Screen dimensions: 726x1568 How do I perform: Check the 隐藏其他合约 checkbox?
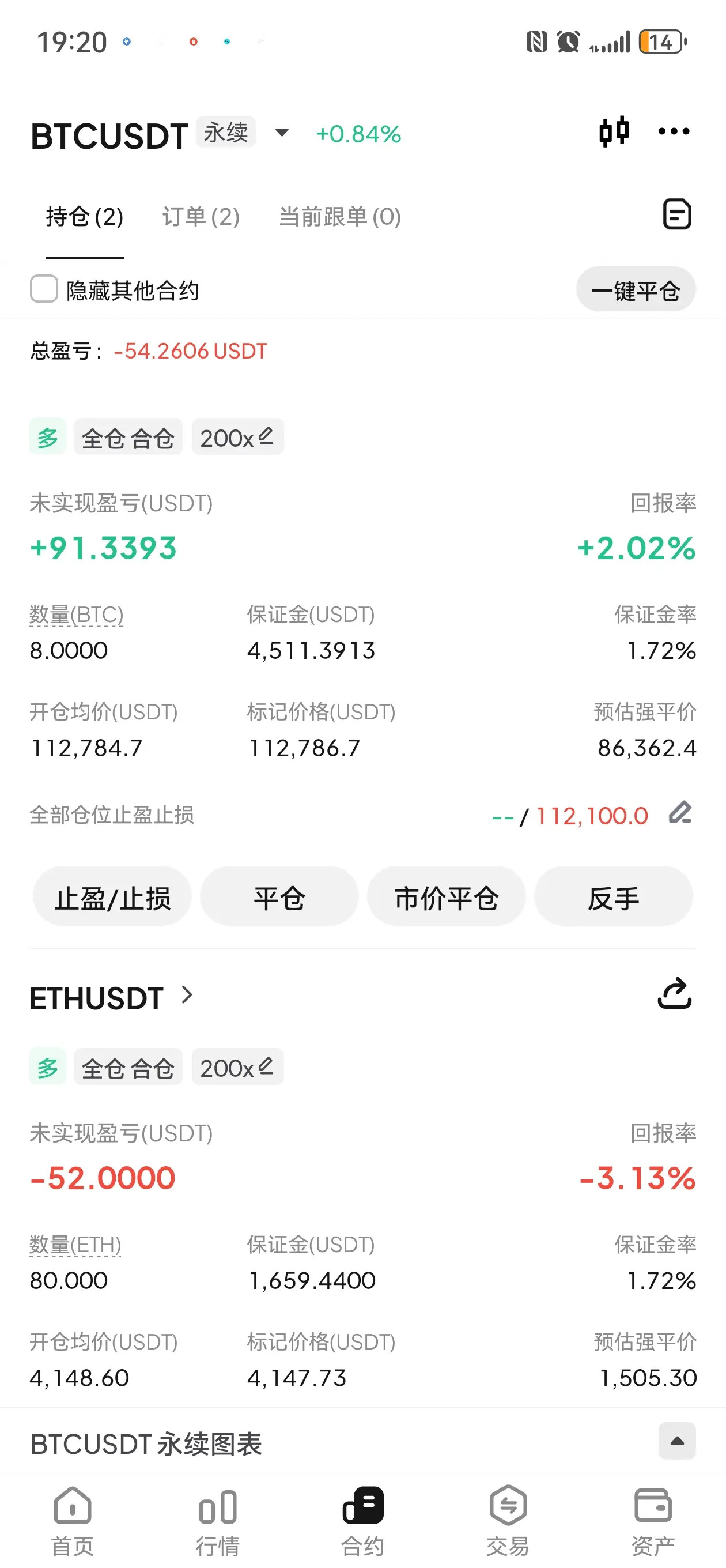44,289
